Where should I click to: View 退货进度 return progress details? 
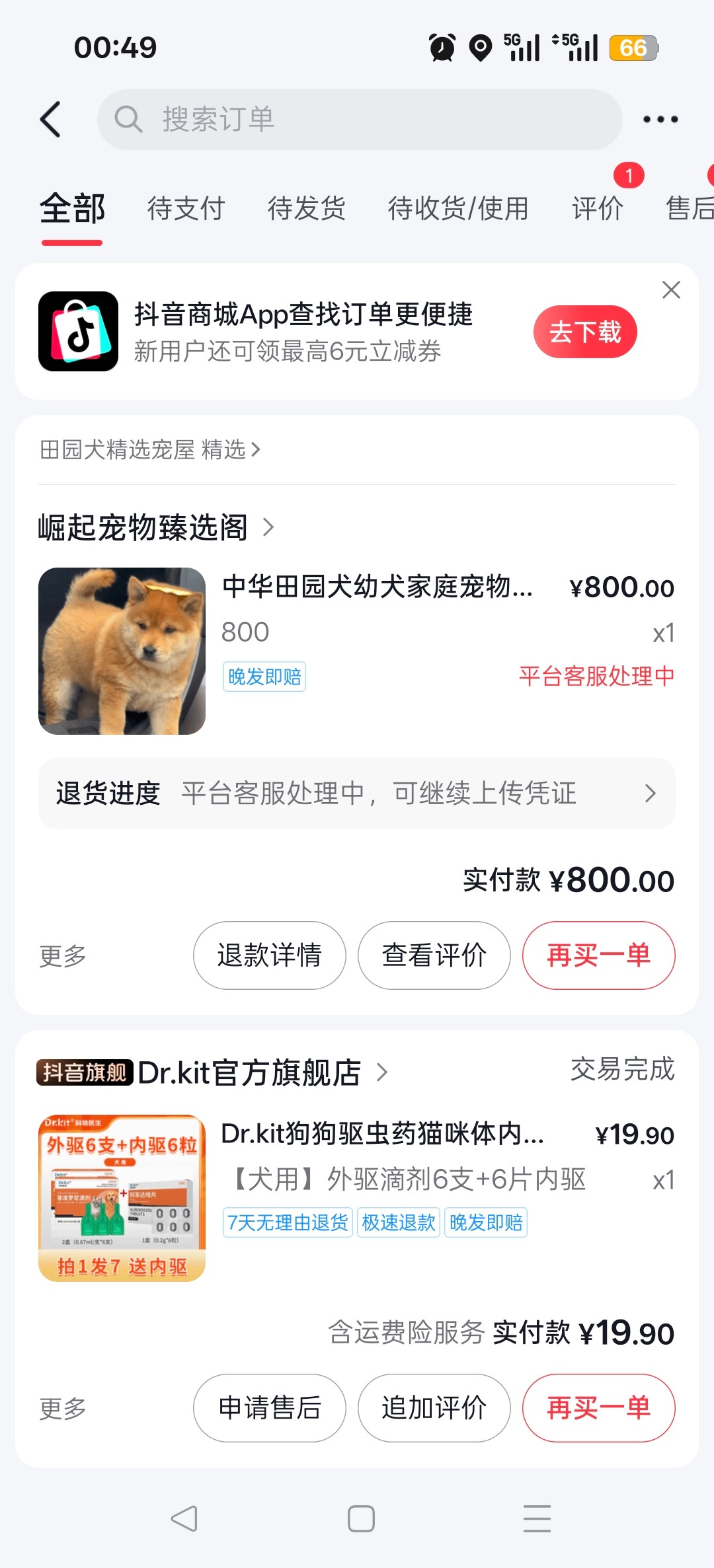[357, 794]
